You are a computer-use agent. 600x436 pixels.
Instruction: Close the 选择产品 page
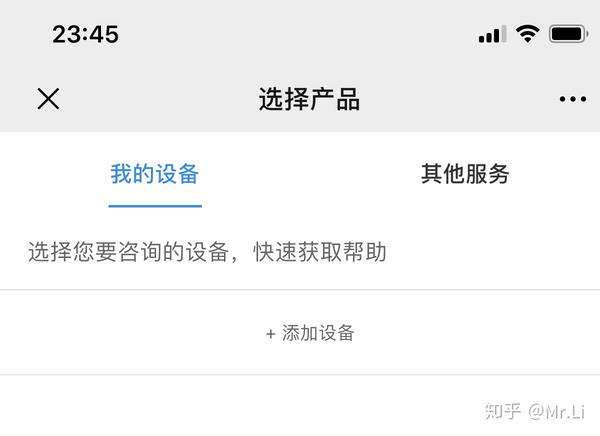coord(48,98)
